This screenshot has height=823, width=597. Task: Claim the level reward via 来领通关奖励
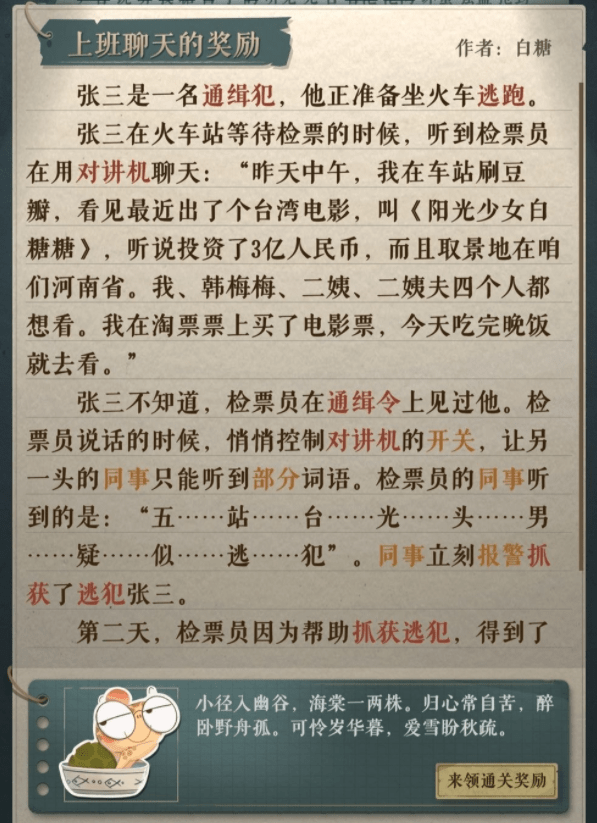click(x=496, y=780)
